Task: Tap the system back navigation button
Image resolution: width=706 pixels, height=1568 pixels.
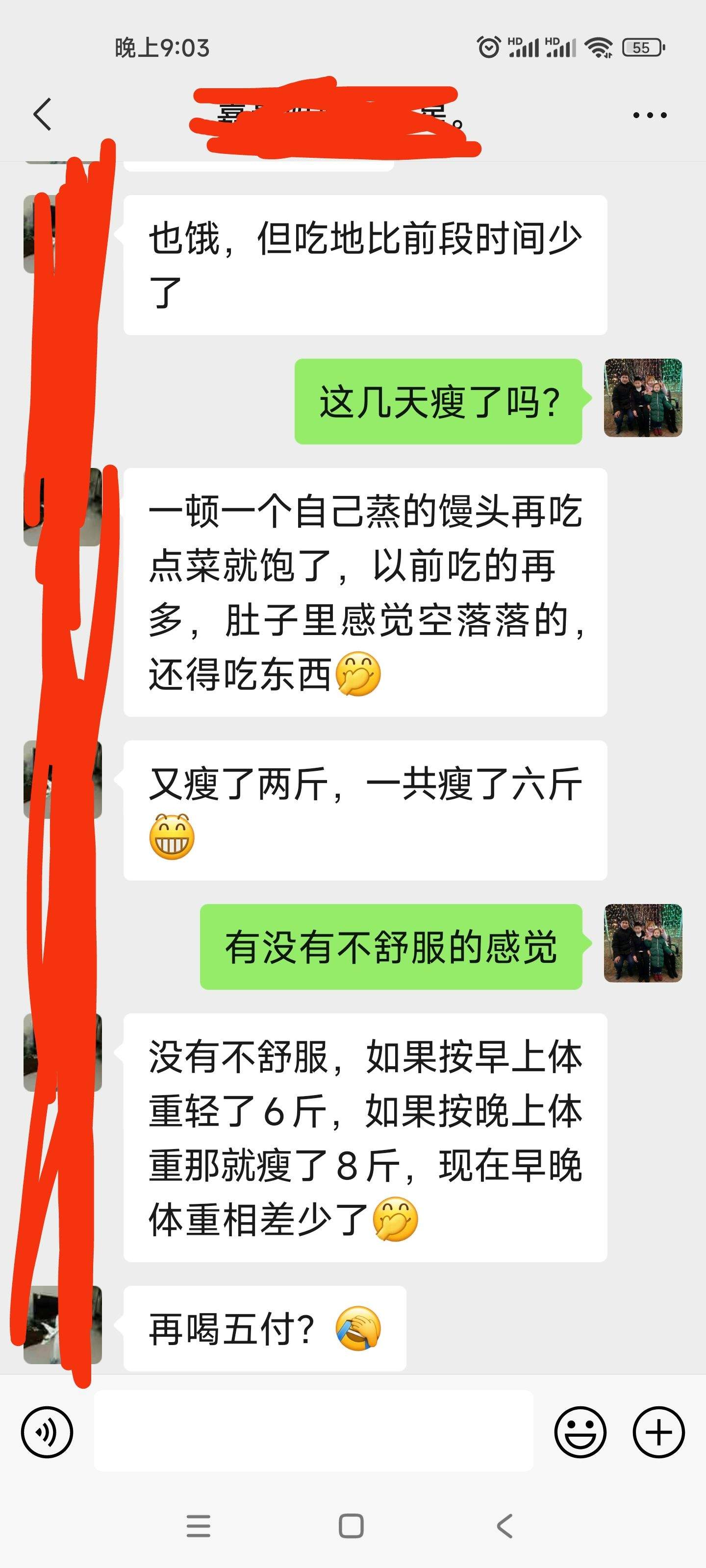Action: pos(505,1526)
